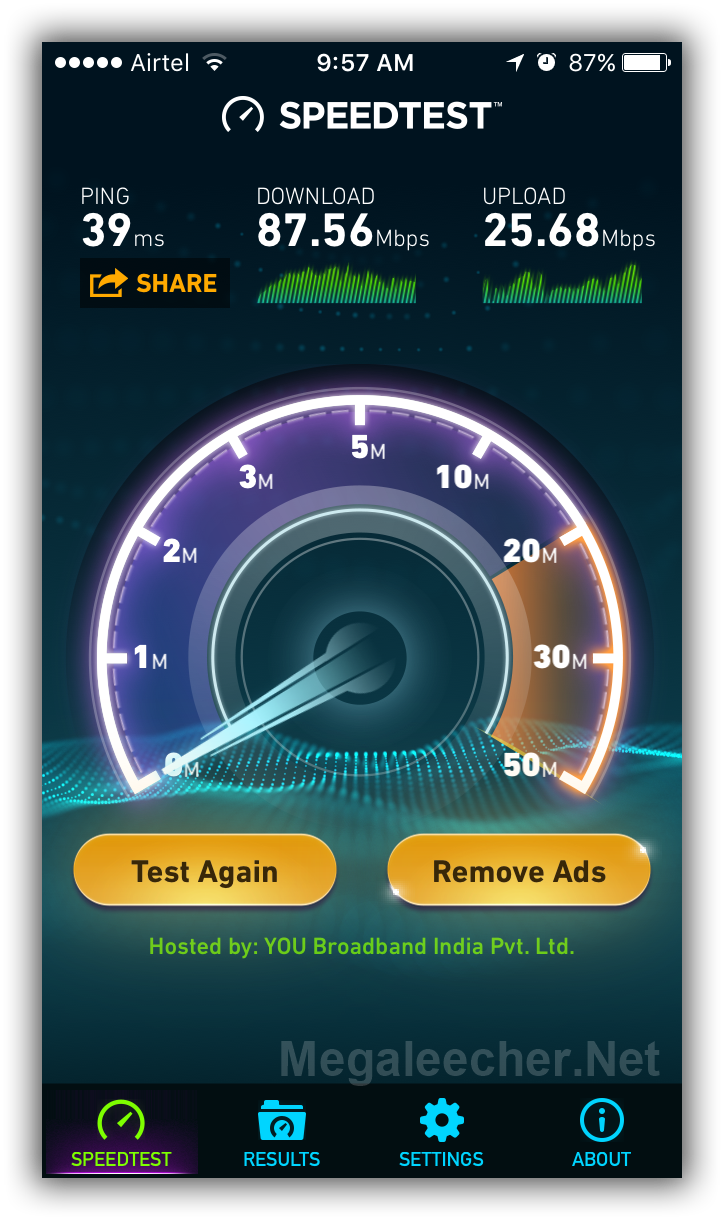Tap the YOU Broadband hosted by text
The height and width of the screenshot is (1220, 724).
tap(362, 946)
